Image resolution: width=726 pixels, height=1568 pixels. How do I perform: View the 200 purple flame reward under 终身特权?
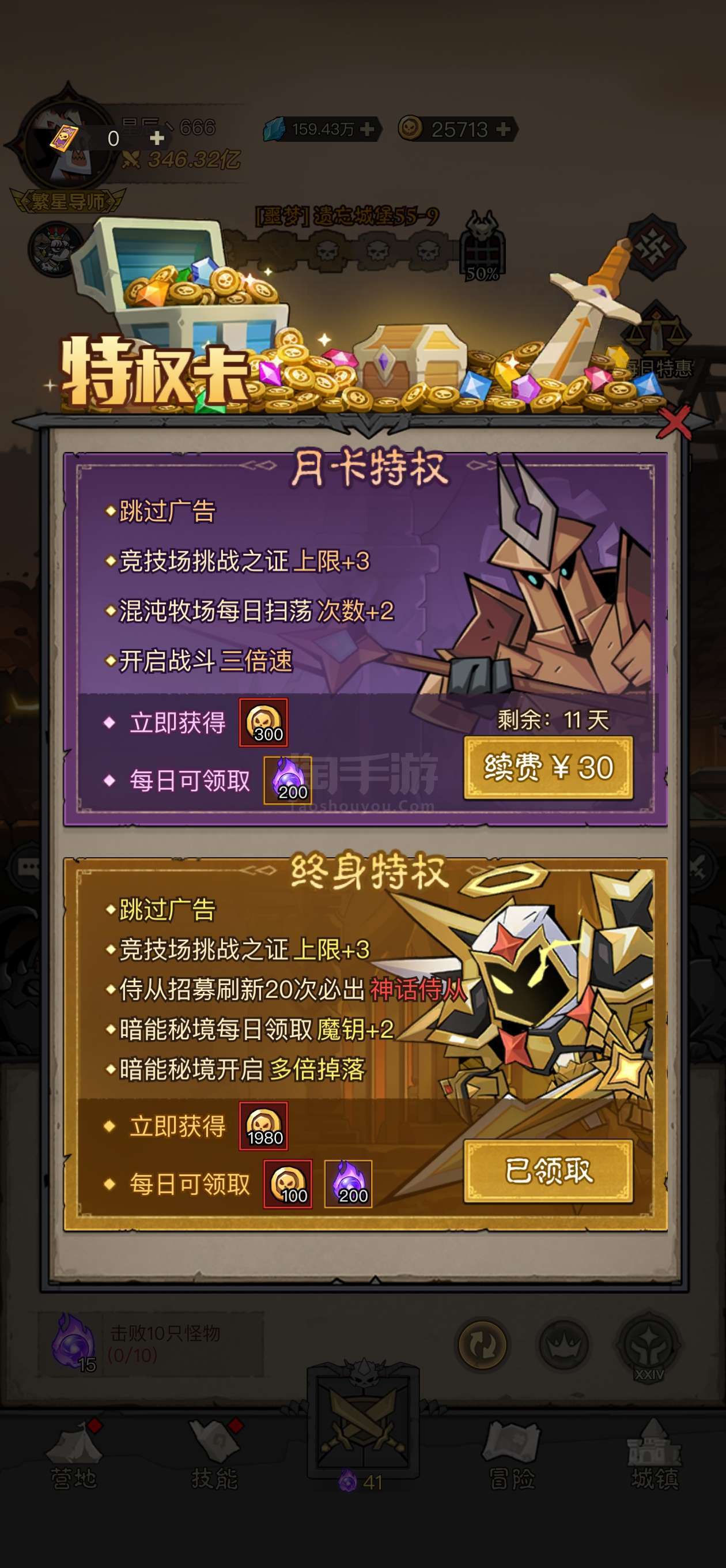(347, 1184)
